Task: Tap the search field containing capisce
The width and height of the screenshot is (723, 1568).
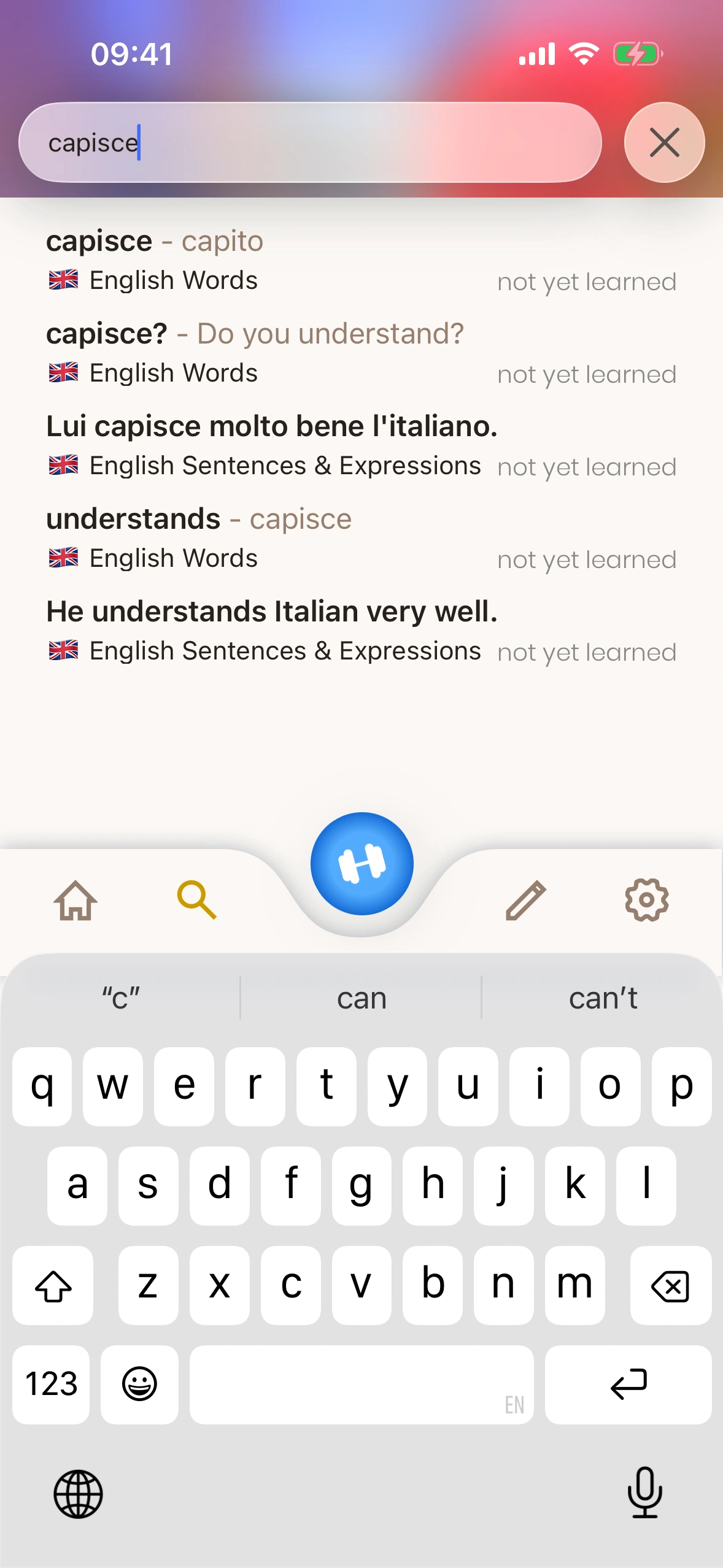Action: click(x=310, y=142)
